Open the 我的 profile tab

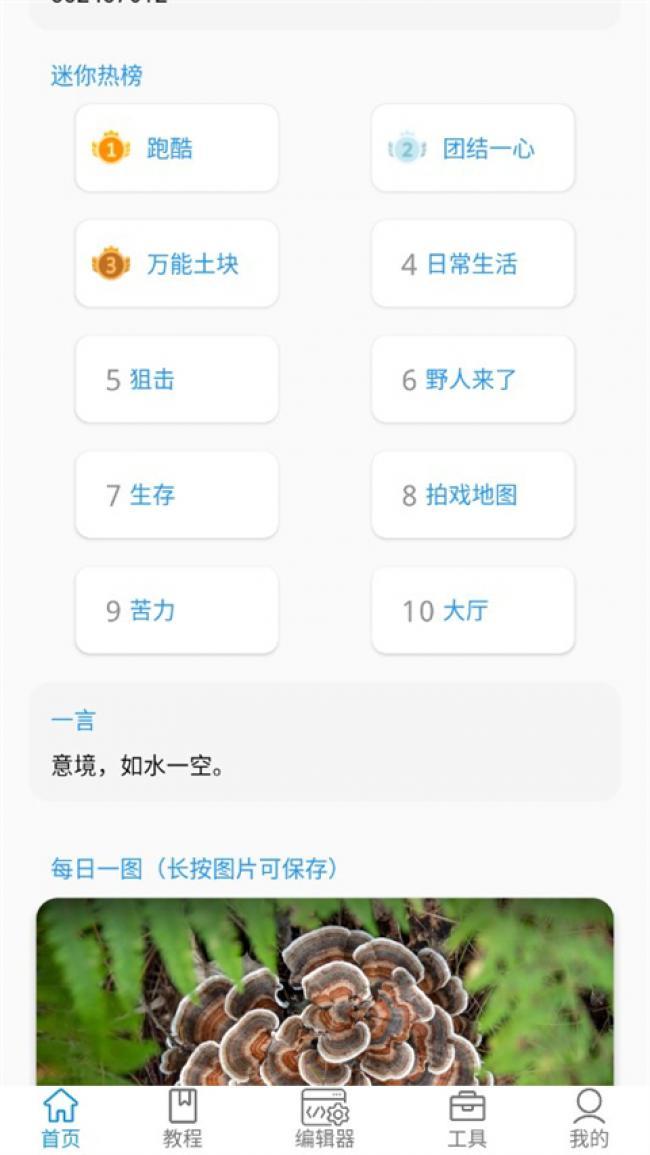click(589, 1119)
